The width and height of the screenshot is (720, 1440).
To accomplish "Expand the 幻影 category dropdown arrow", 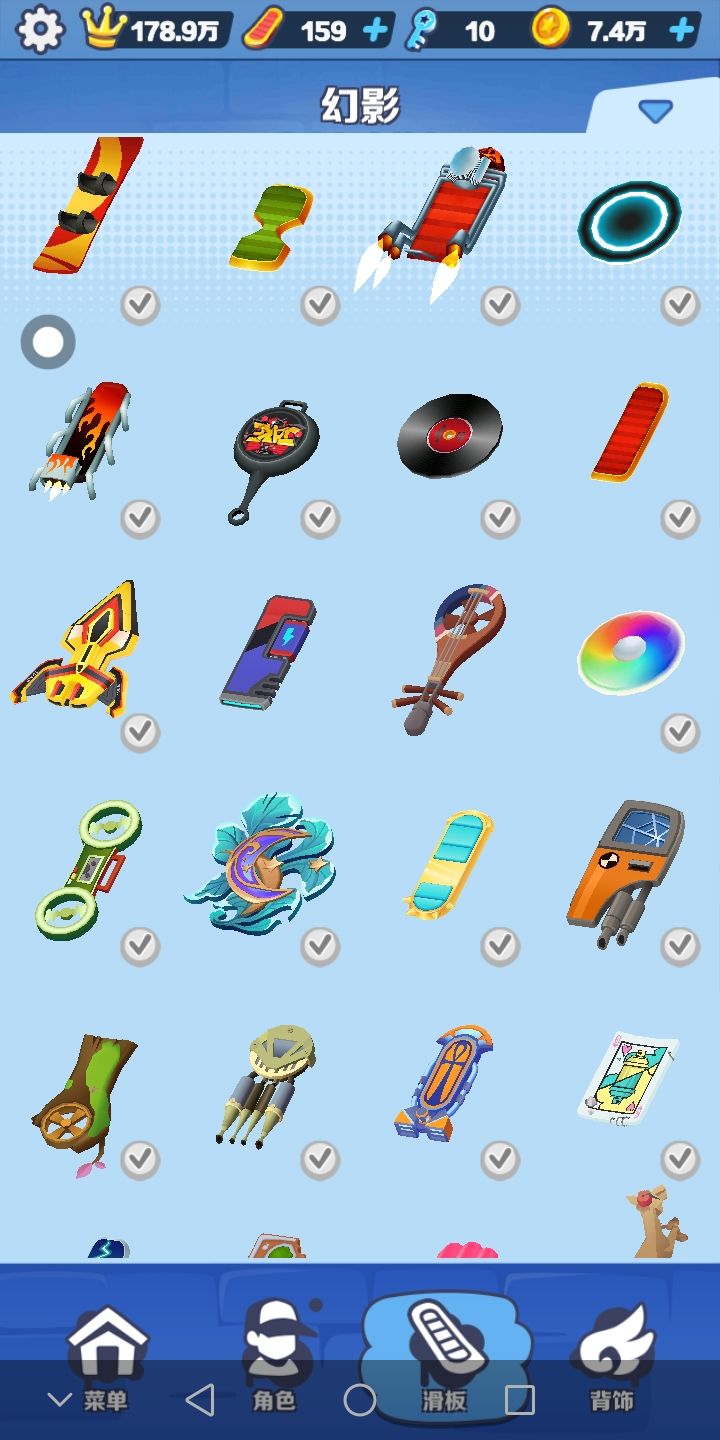I will (655, 111).
